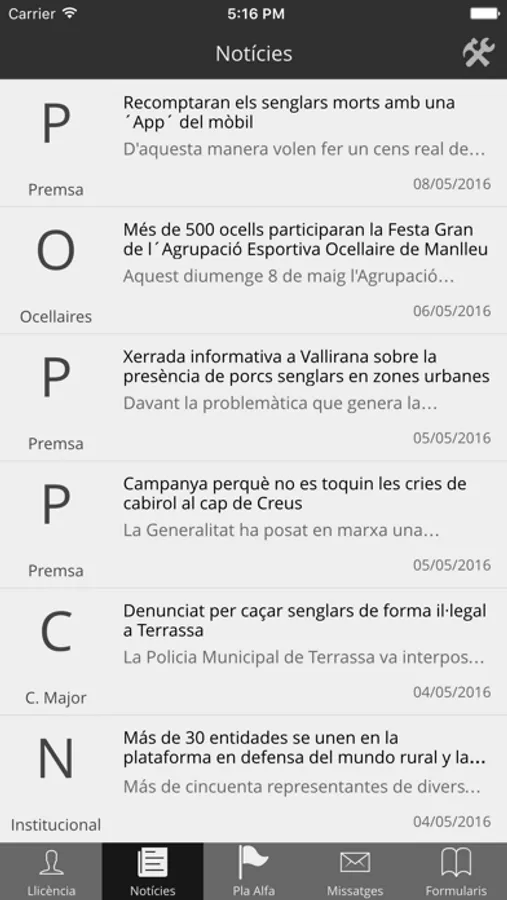Open the Missatges tab
507x900 pixels.
pyautogui.click(x=355, y=871)
